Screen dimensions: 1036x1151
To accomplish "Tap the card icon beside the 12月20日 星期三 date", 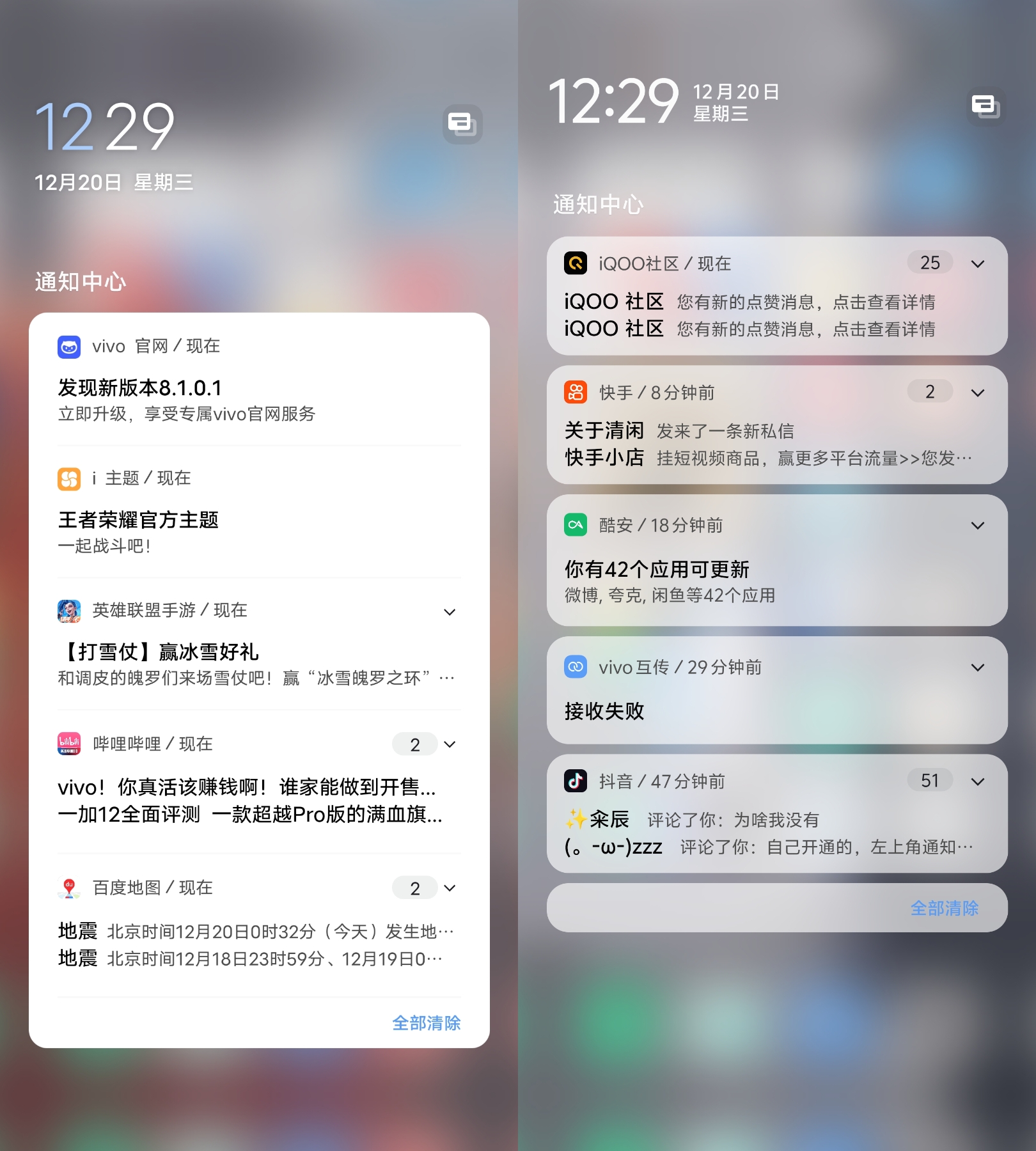I will (985, 106).
